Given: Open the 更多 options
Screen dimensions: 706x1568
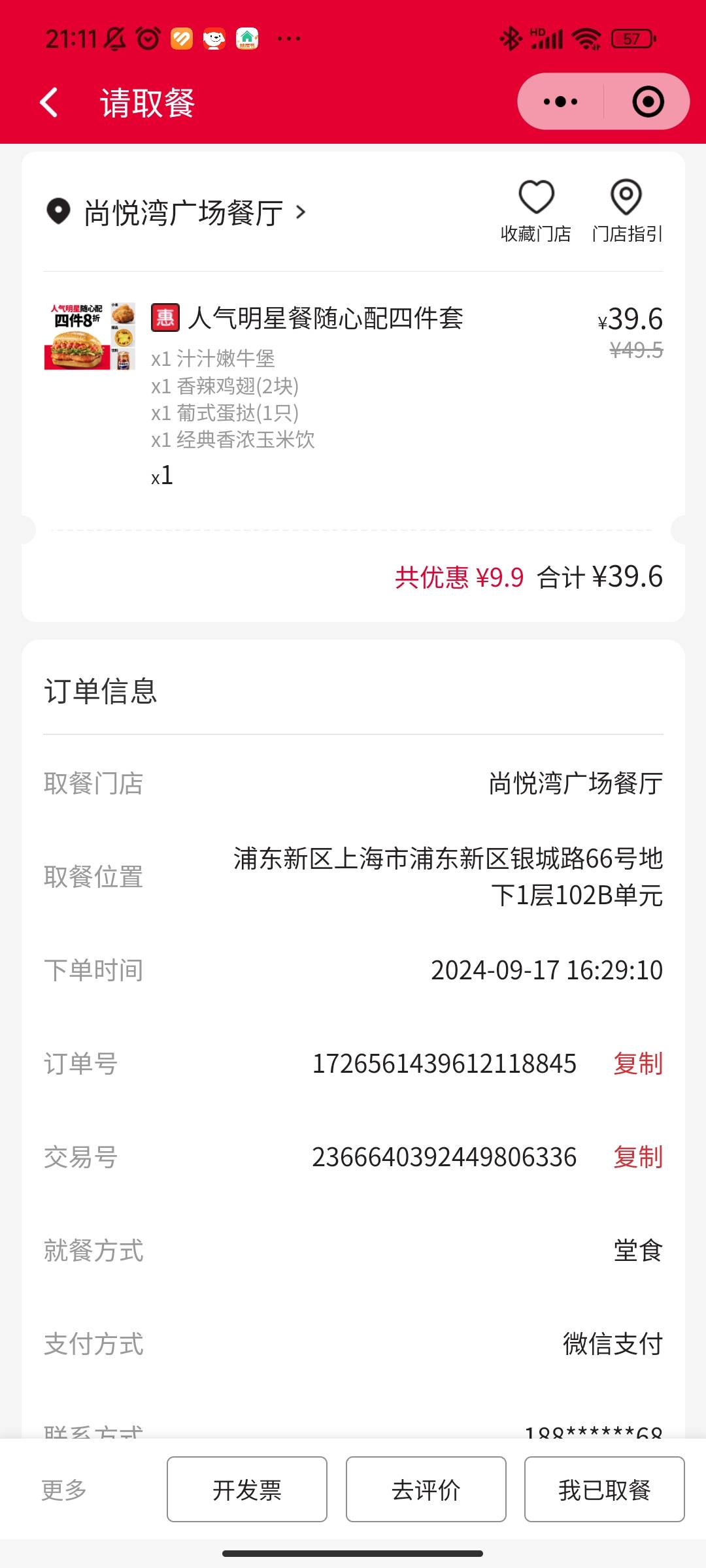Looking at the screenshot, I should point(64,1490).
